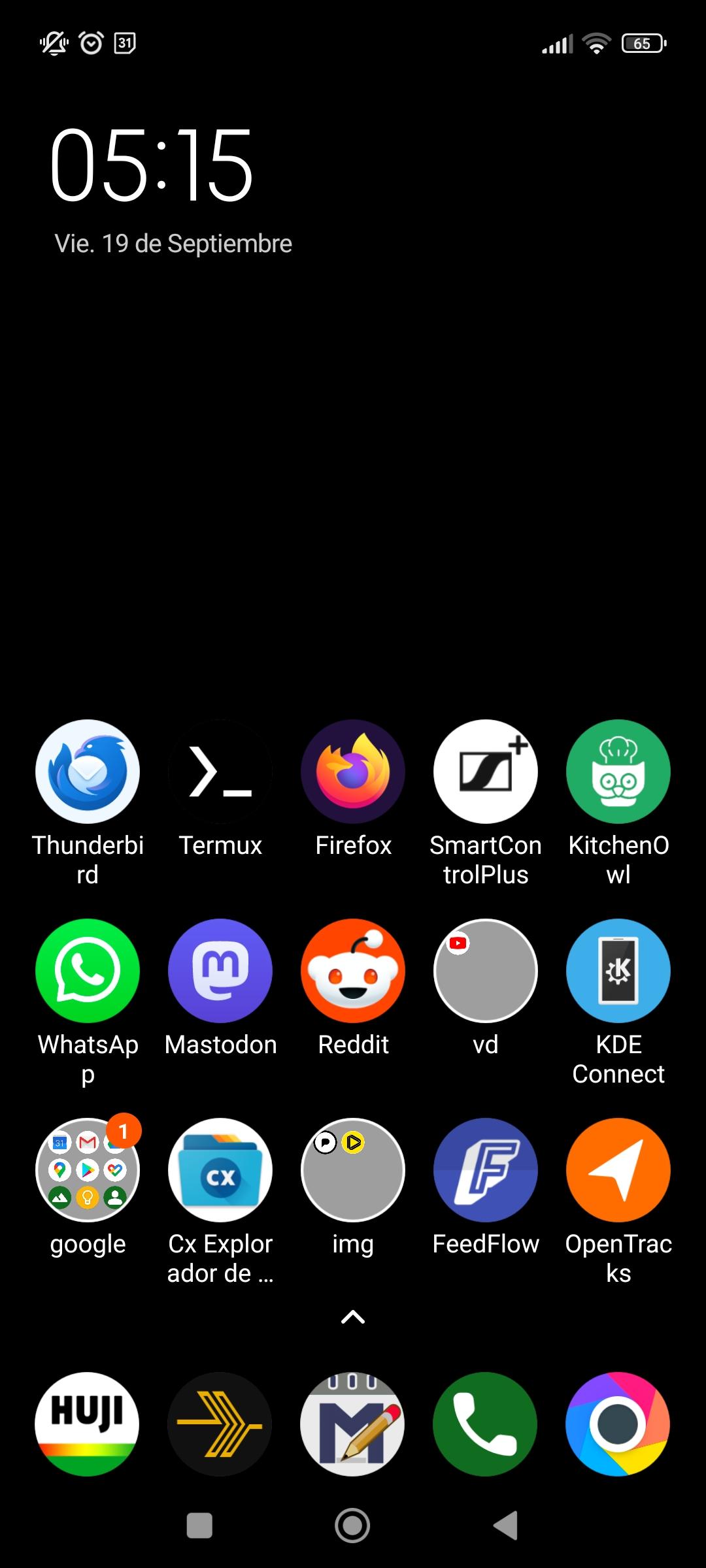
Task: Open FeedFlow reader
Action: point(486,1170)
